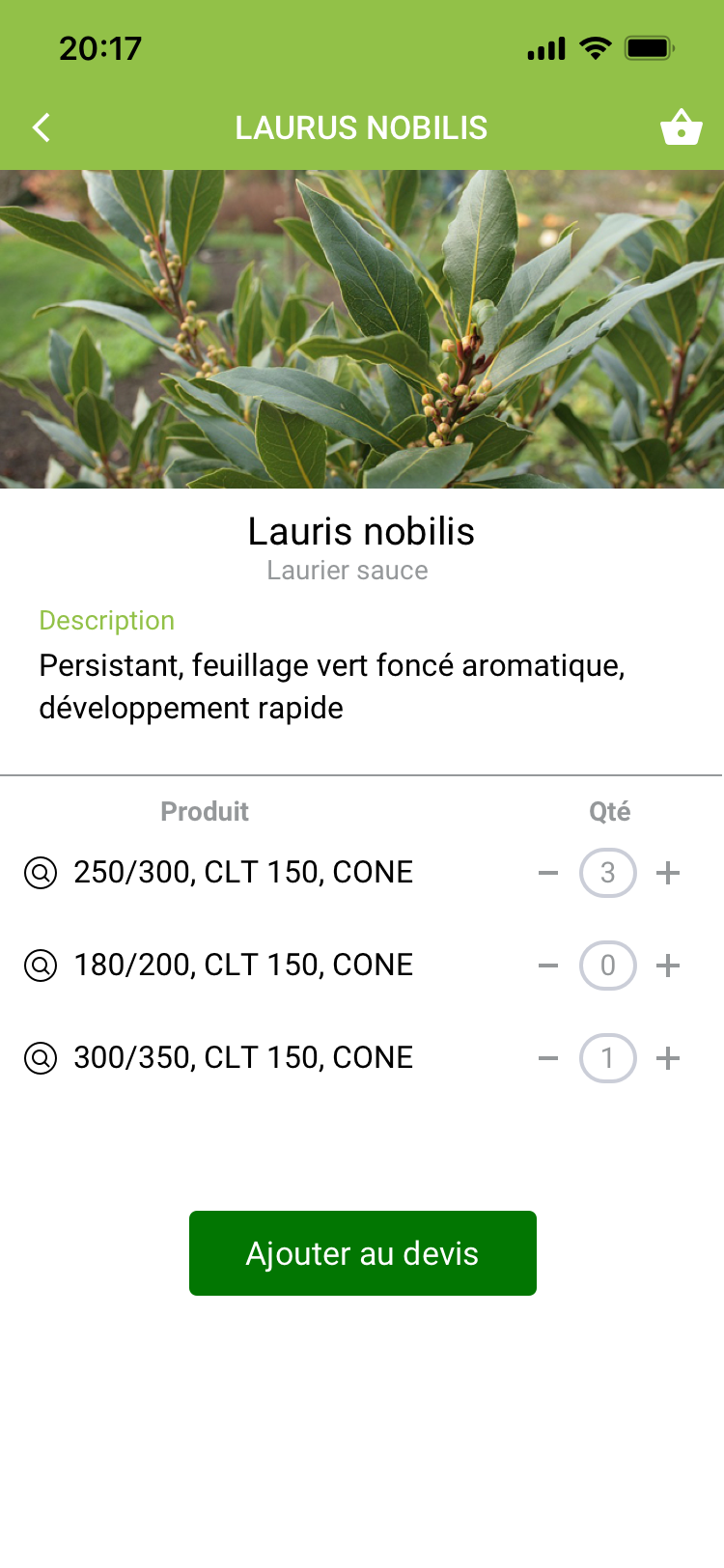
Task: Tap the quantity field showing 3
Action: pos(607,872)
